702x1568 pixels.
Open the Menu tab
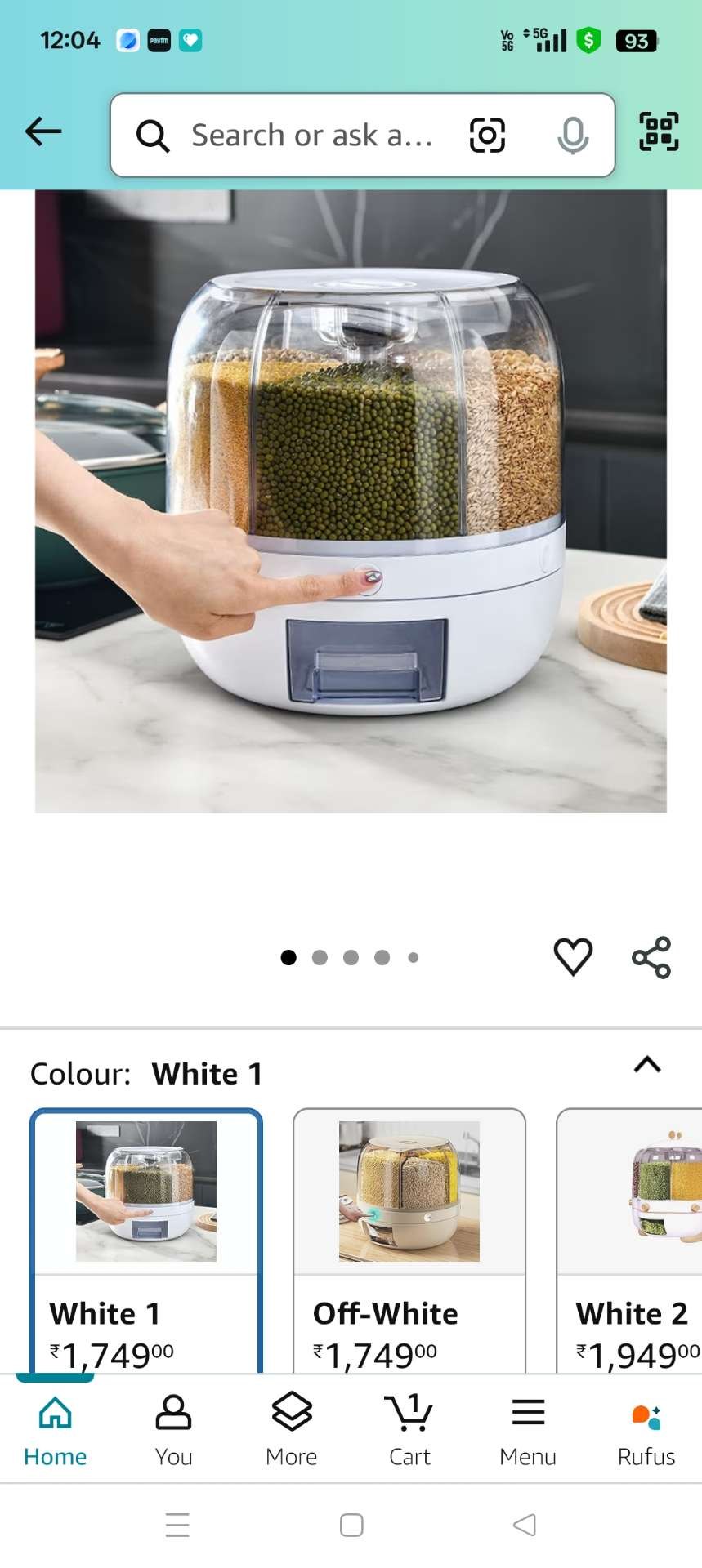click(x=528, y=1430)
